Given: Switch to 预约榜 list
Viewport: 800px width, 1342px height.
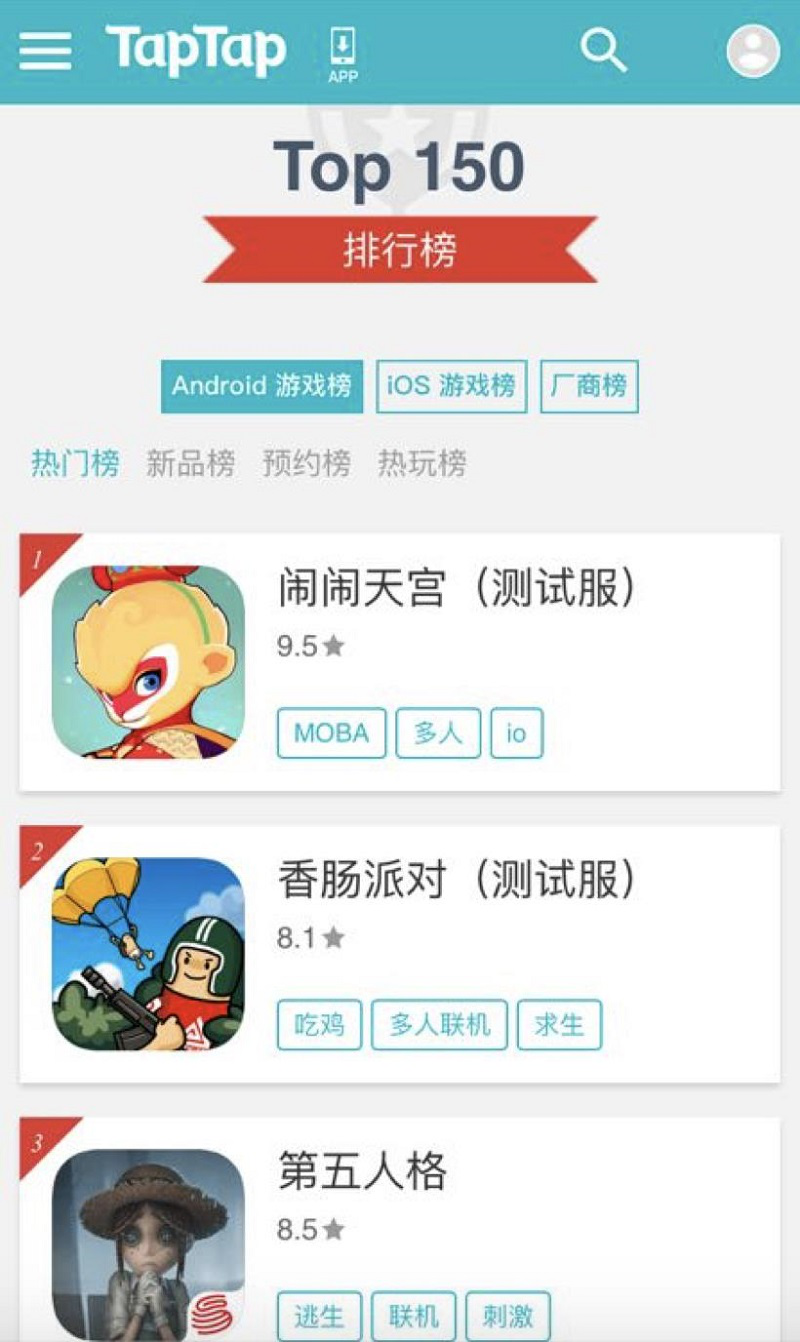Looking at the screenshot, I should (306, 463).
